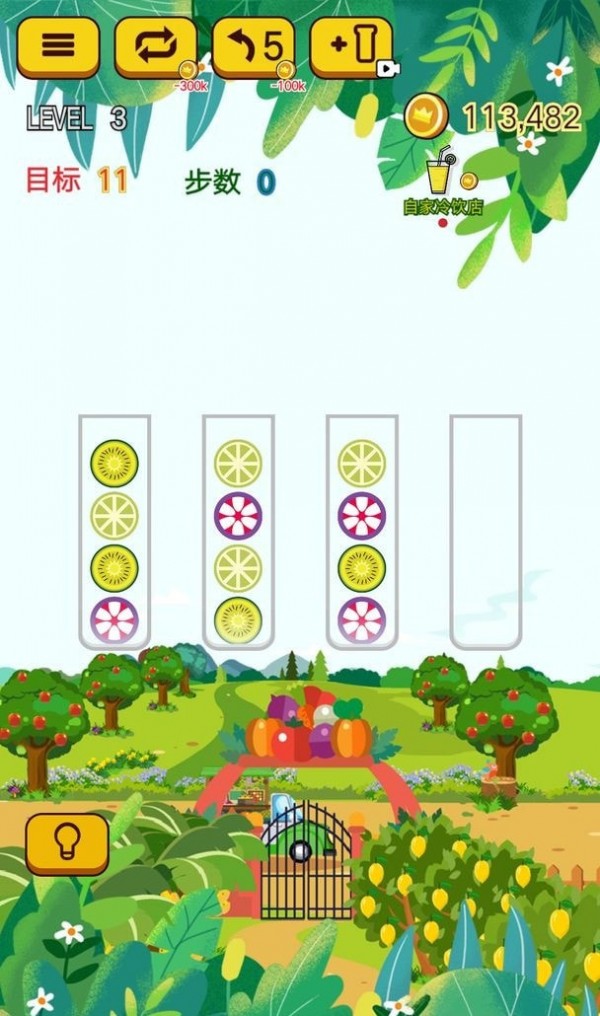Select the third tube with two mangosteens
This screenshot has width=600, height=1016.
tap(362, 532)
